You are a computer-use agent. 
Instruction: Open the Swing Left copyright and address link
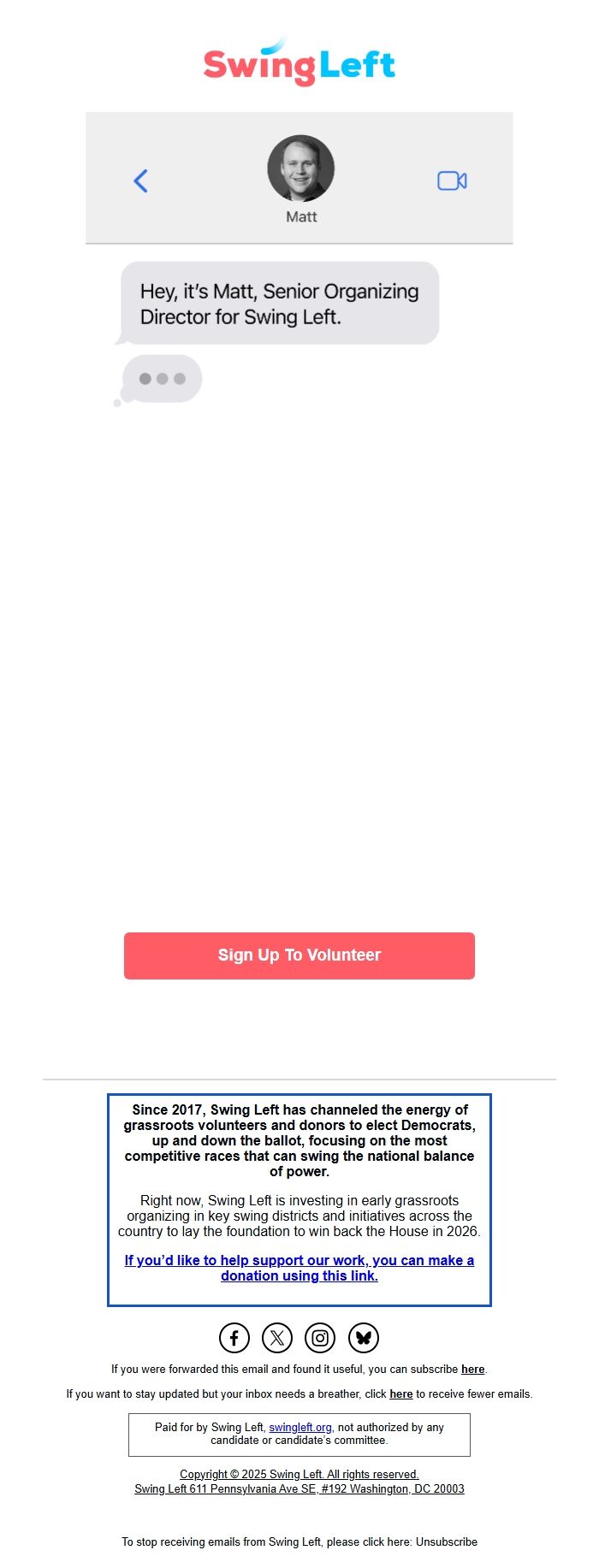[299, 1482]
